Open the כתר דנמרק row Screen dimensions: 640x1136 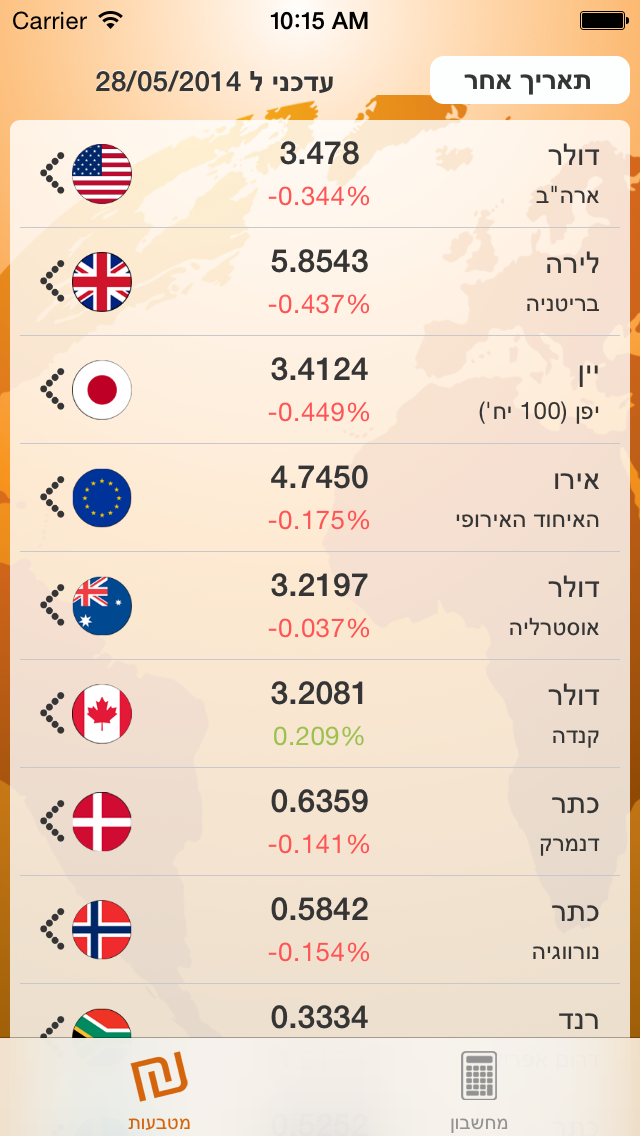click(320, 822)
